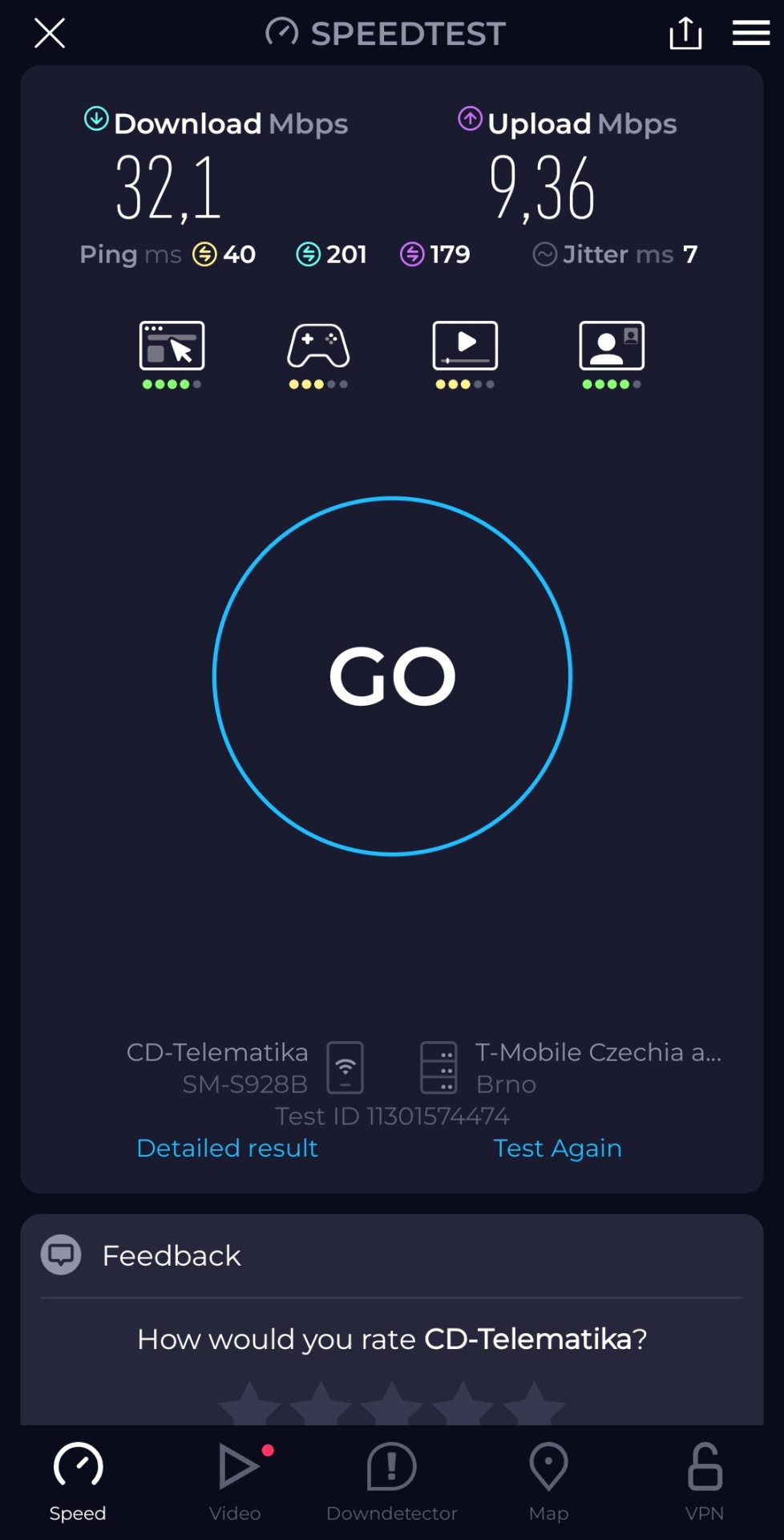This screenshot has height=1540, width=784.
Task: View the video streaming experience rating
Action: click(x=465, y=354)
